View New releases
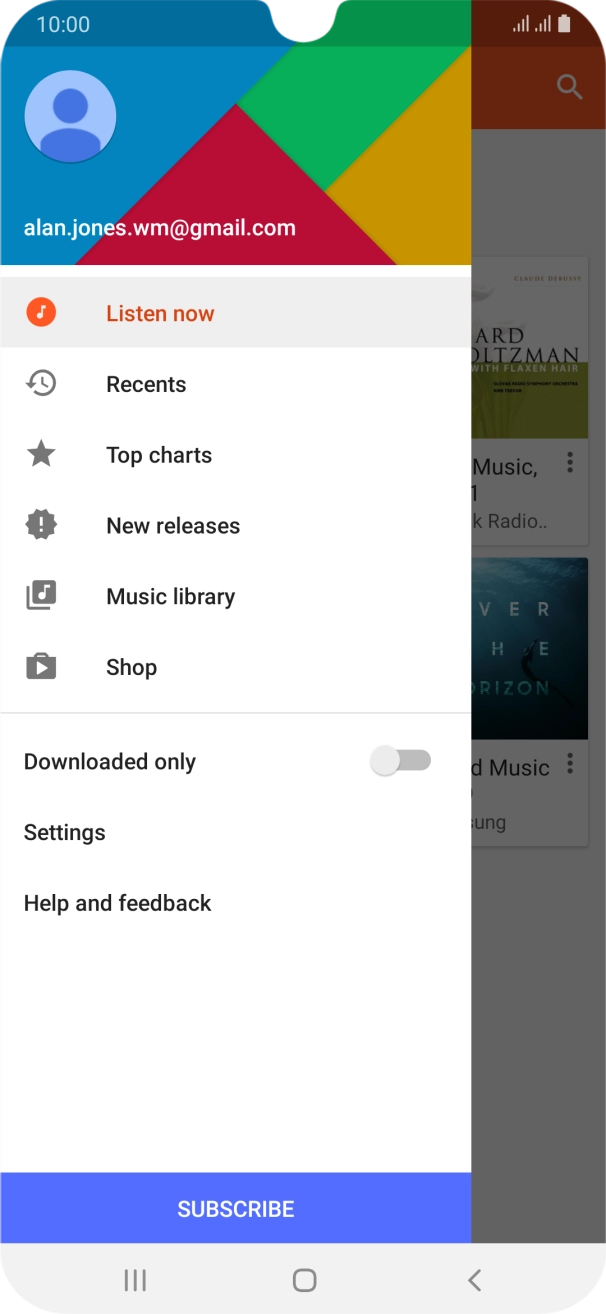 coord(173,526)
